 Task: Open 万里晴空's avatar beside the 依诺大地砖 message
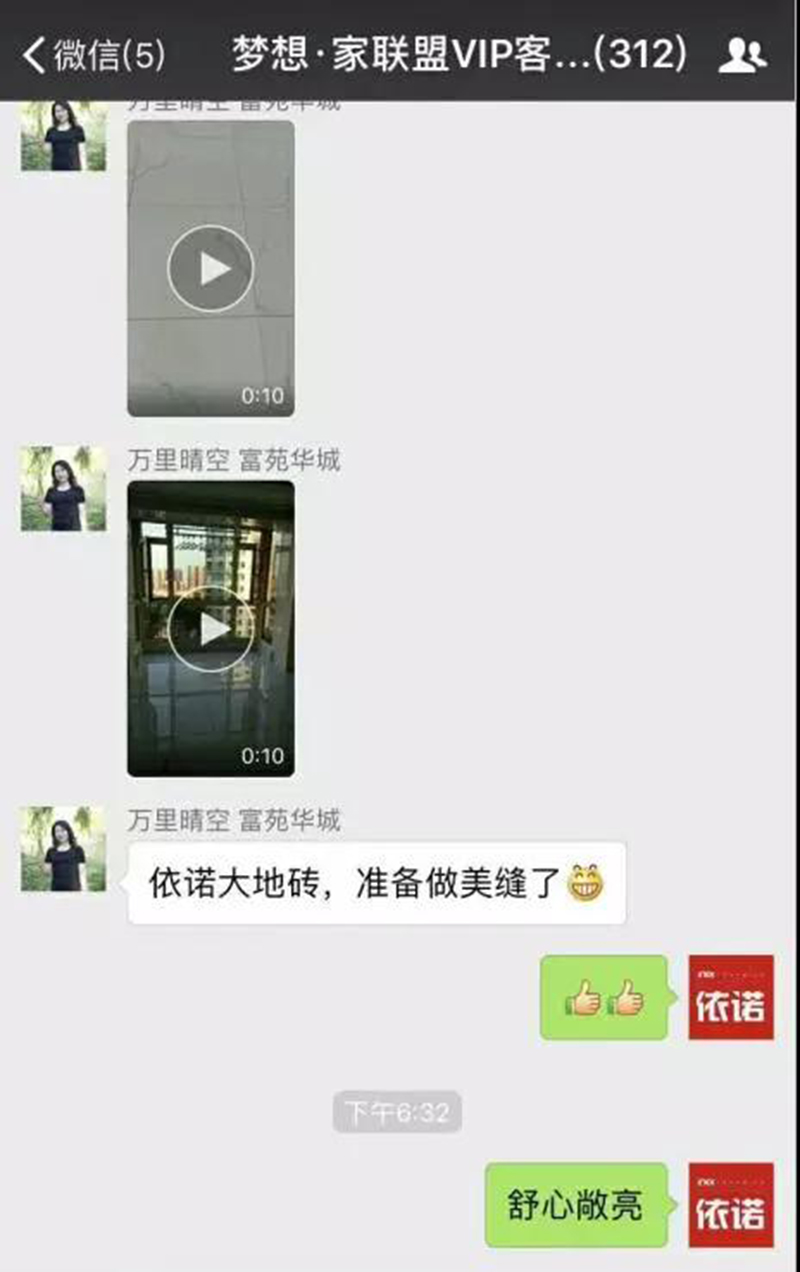(x=64, y=849)
